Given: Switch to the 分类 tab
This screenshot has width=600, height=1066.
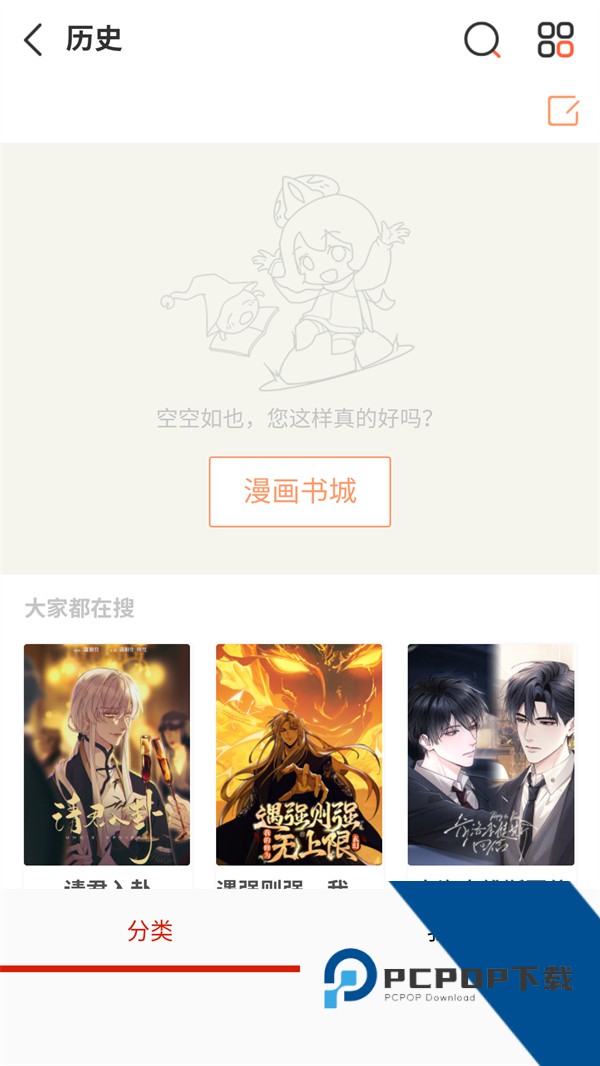Looking at the screenshot, I should click(150, 932).
